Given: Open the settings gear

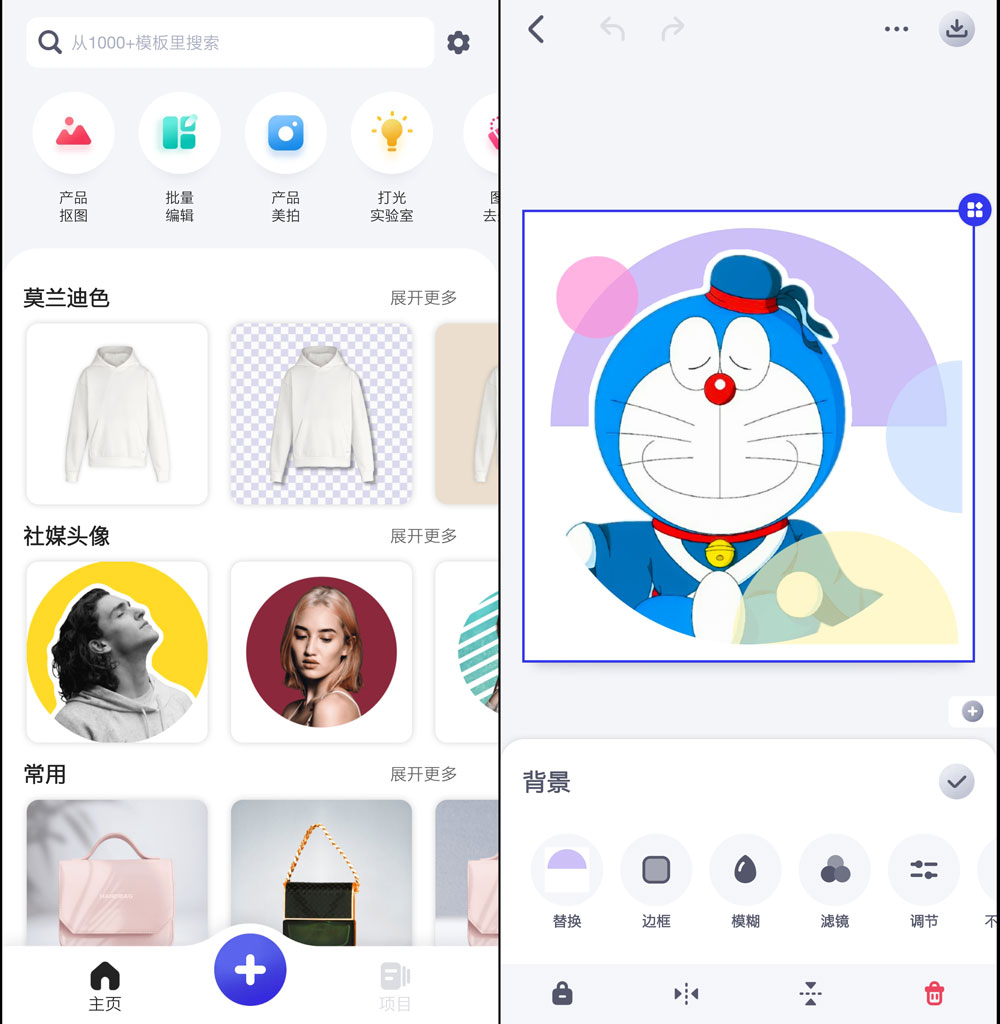Looking at the screenshot, I should tap(458, 43).
